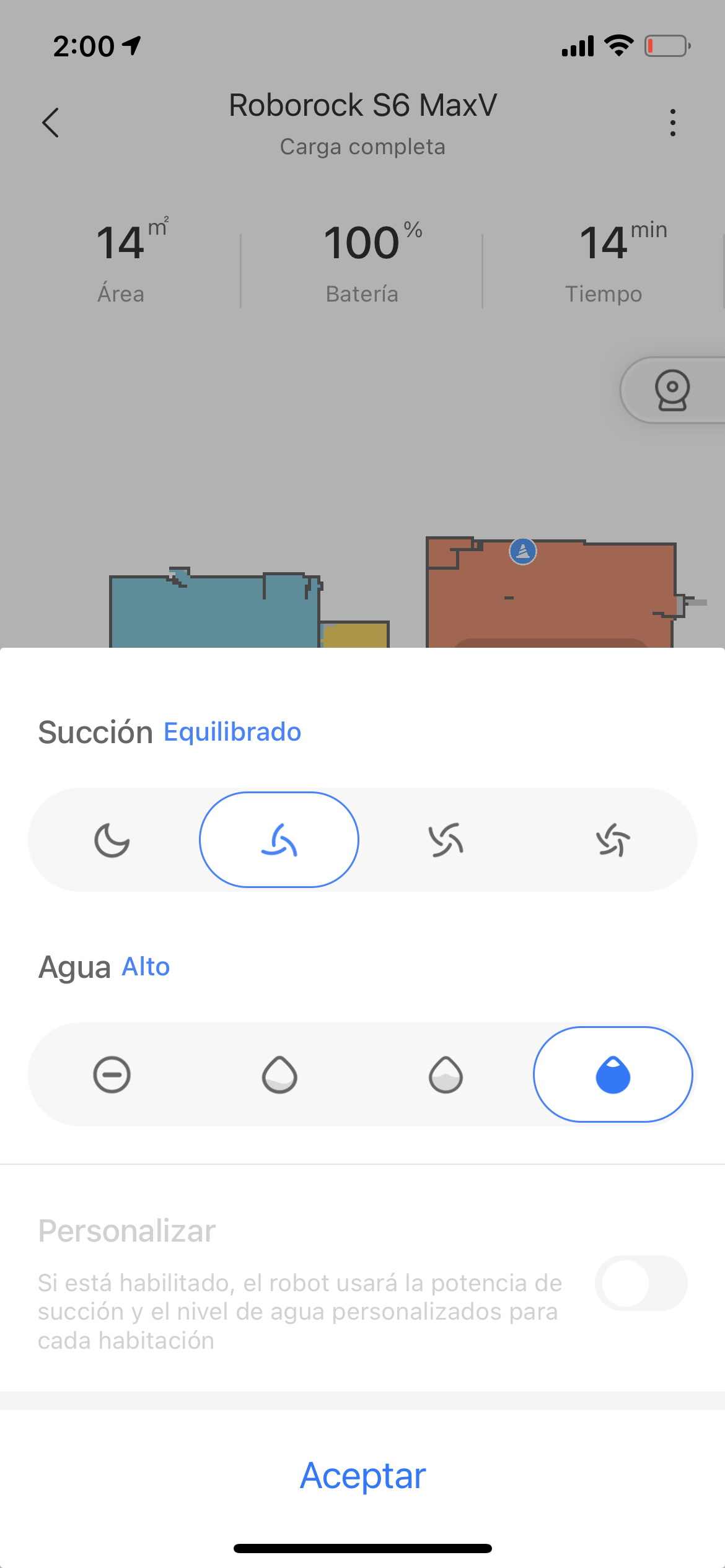The image size is (725, 1568).
Task: Open the robot camera view button
Action: point(672,390)
